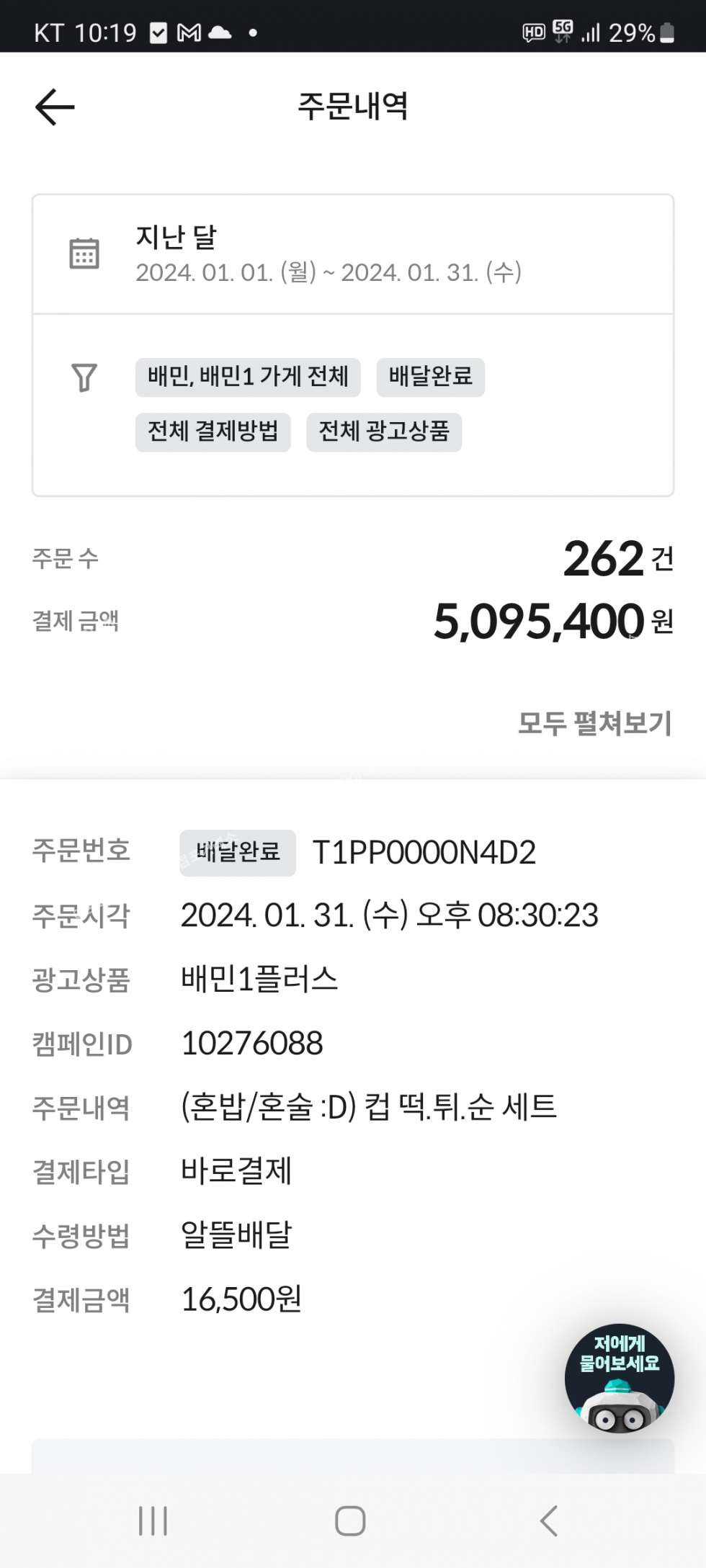The height and width of the screenshot is (1568, 706).
Task: Open the 전체 광고상품 filter chip
Action: click(x=384, y=431)
